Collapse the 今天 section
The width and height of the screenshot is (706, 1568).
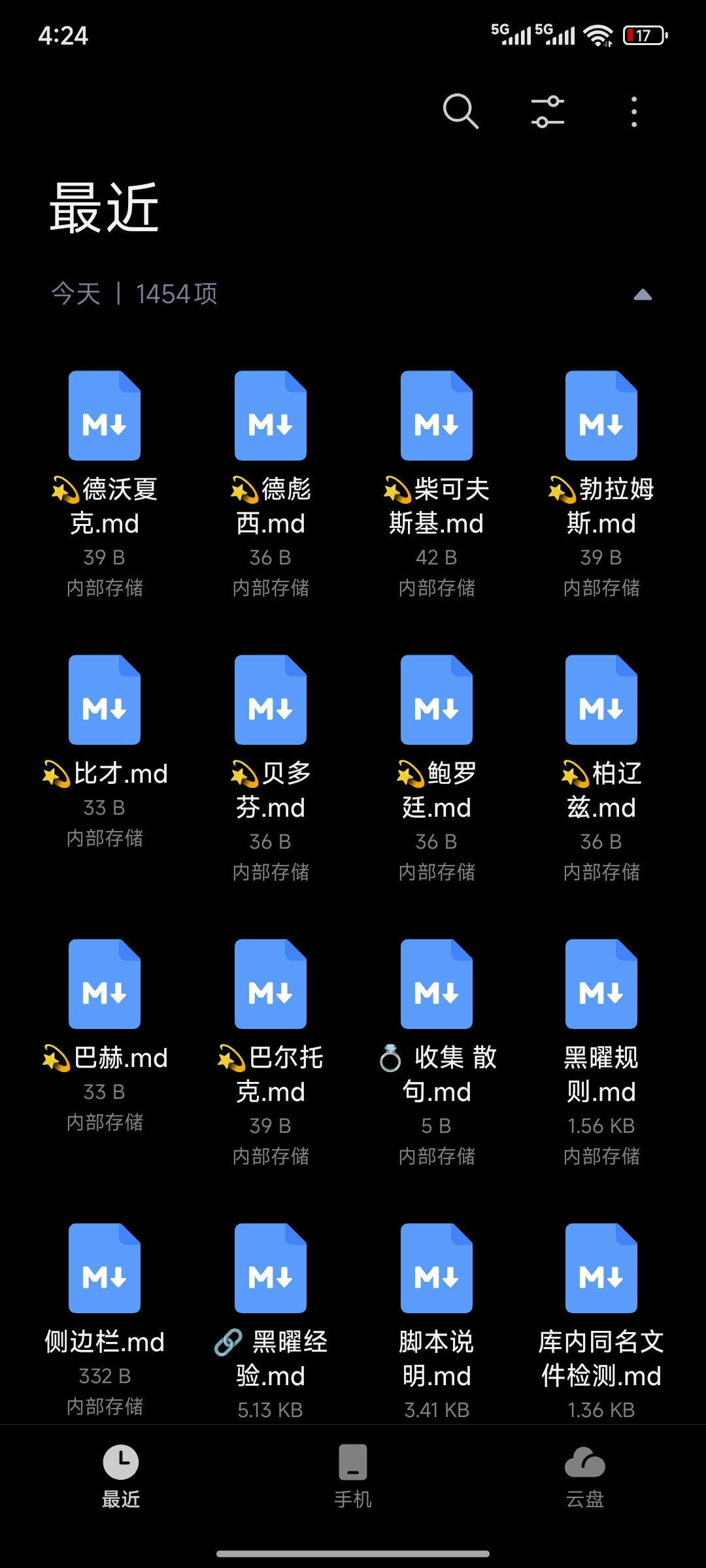pos(643,295)
